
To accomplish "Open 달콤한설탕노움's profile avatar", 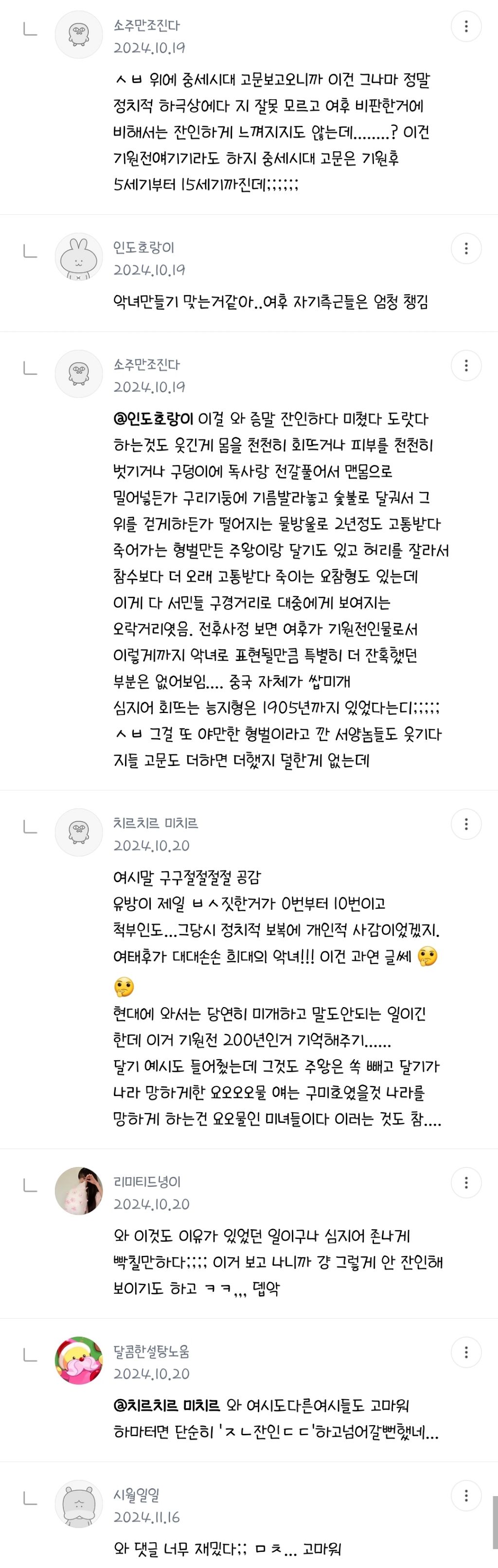I will tap(79, 1360).
